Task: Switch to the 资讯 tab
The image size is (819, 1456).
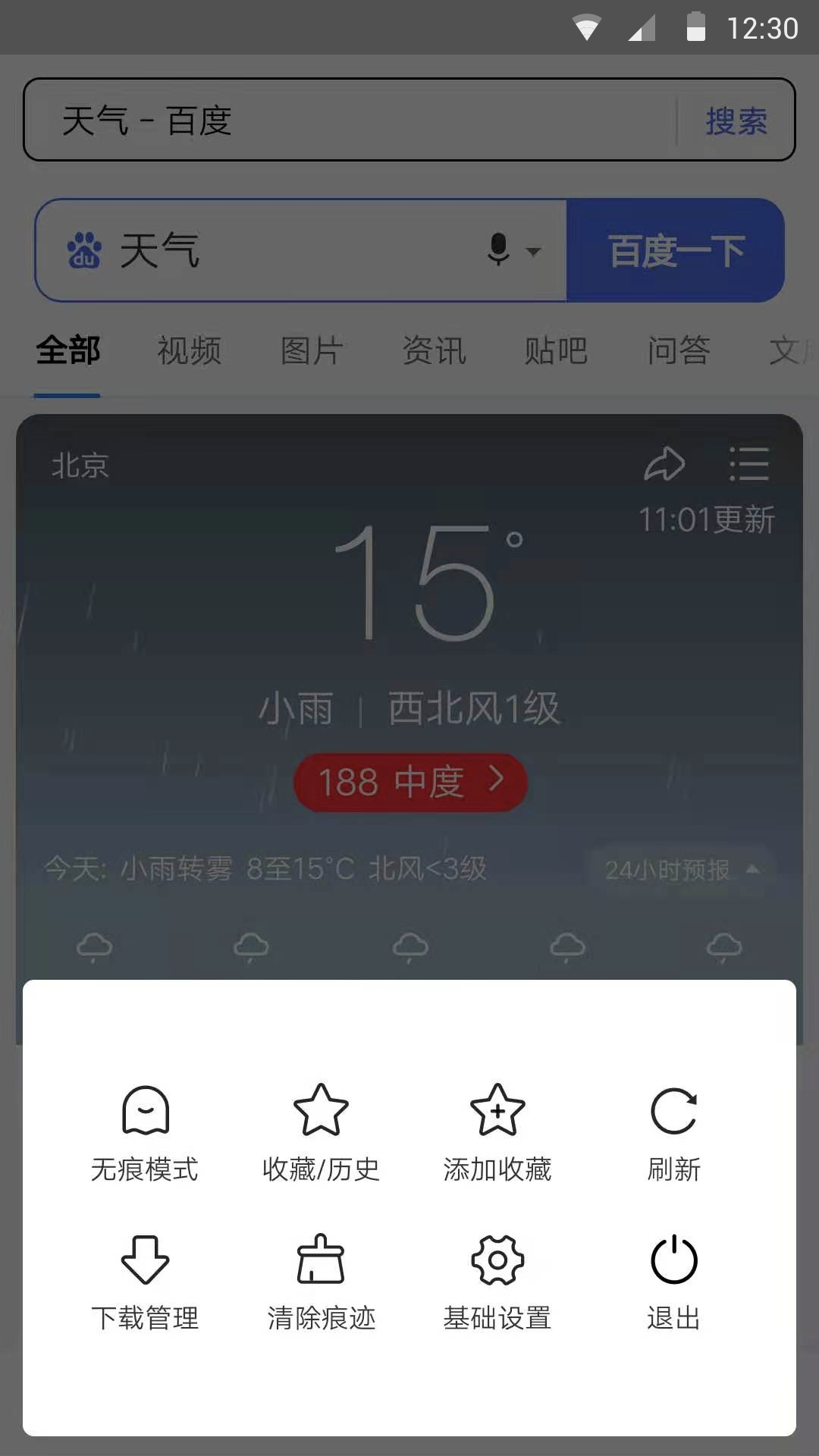Action: click(434, 350)
